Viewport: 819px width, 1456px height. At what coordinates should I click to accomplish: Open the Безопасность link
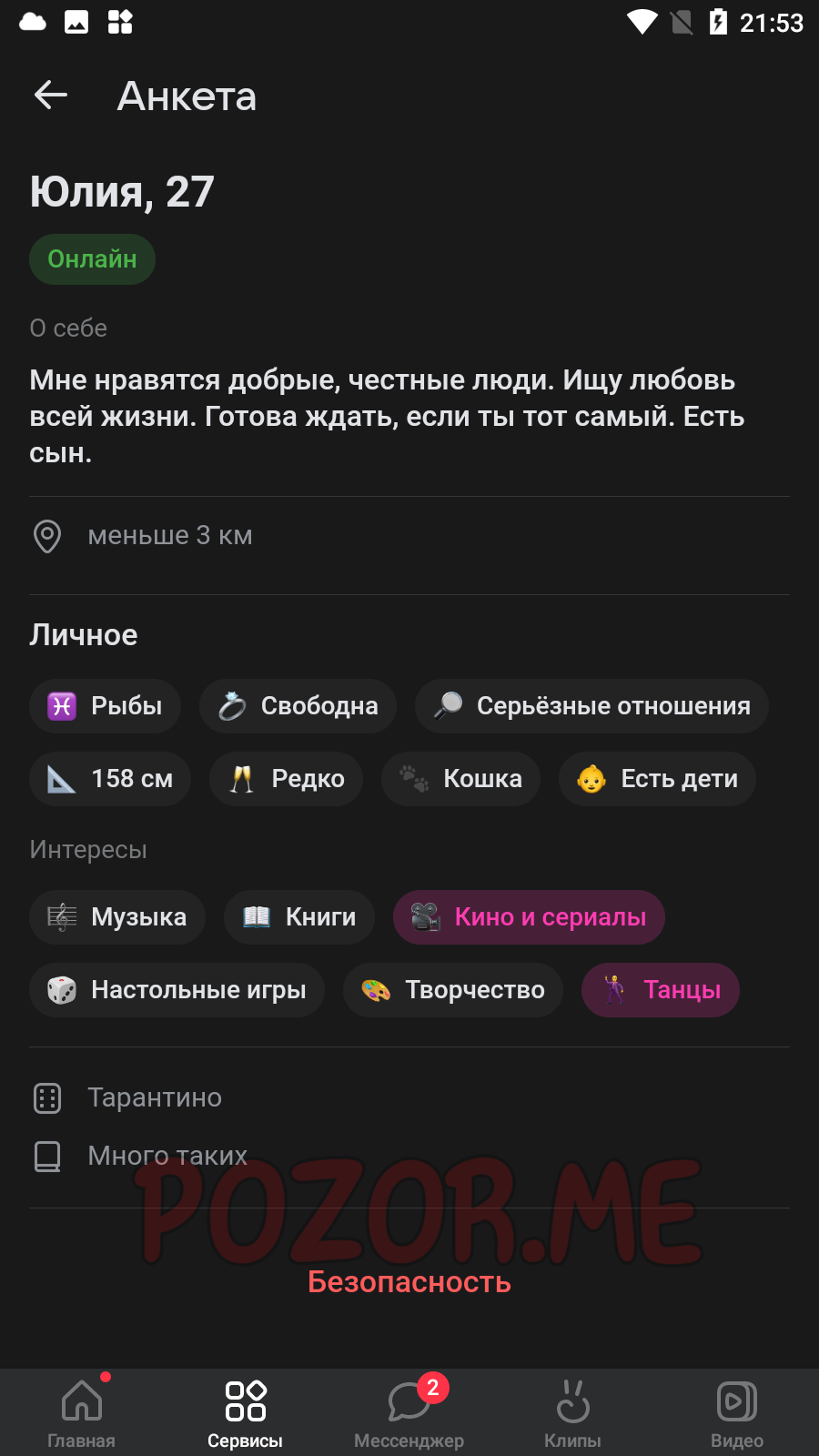tap(409, 1281)
